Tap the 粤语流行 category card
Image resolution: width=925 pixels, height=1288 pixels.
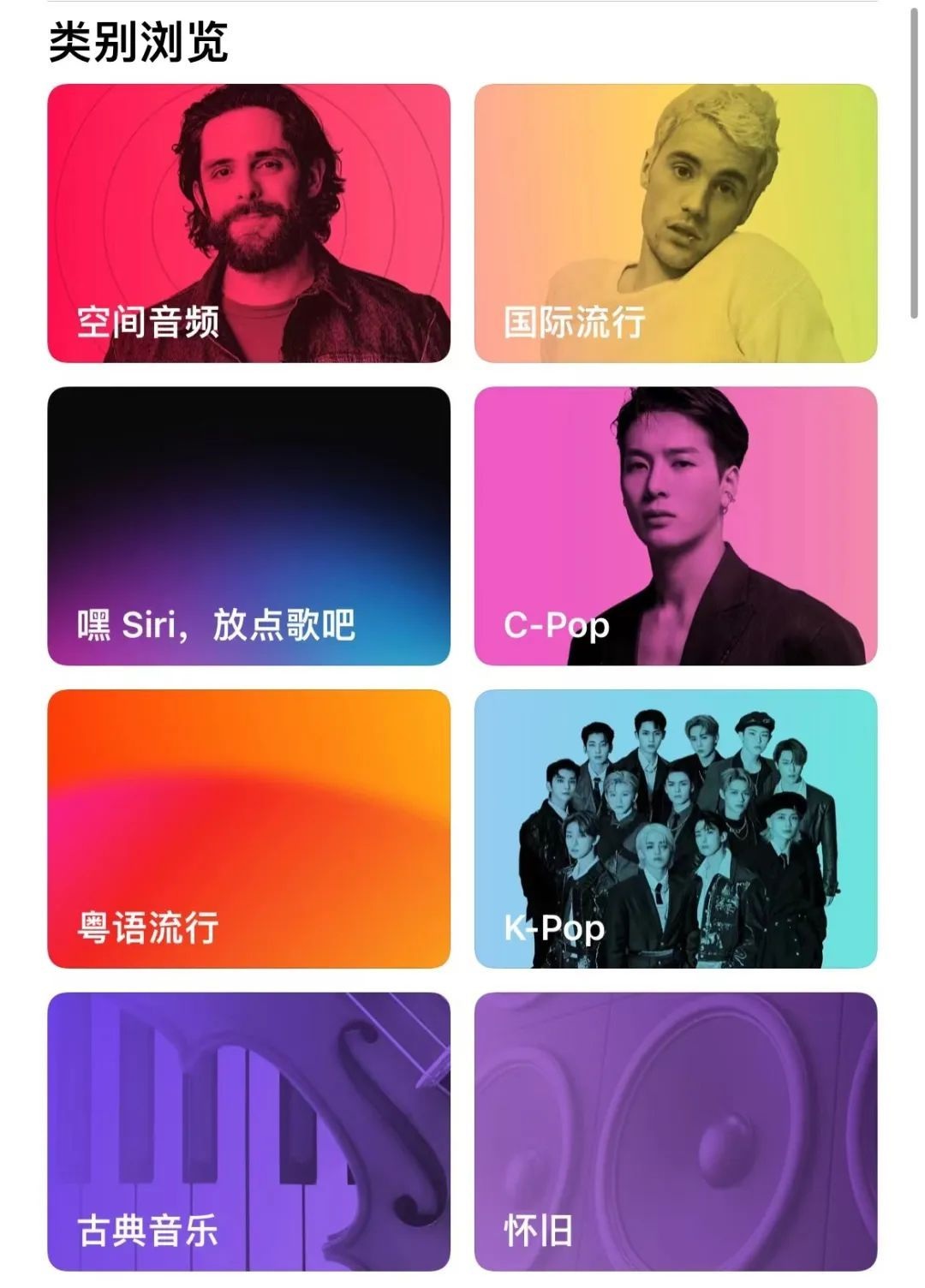click(x=248, y=828)
